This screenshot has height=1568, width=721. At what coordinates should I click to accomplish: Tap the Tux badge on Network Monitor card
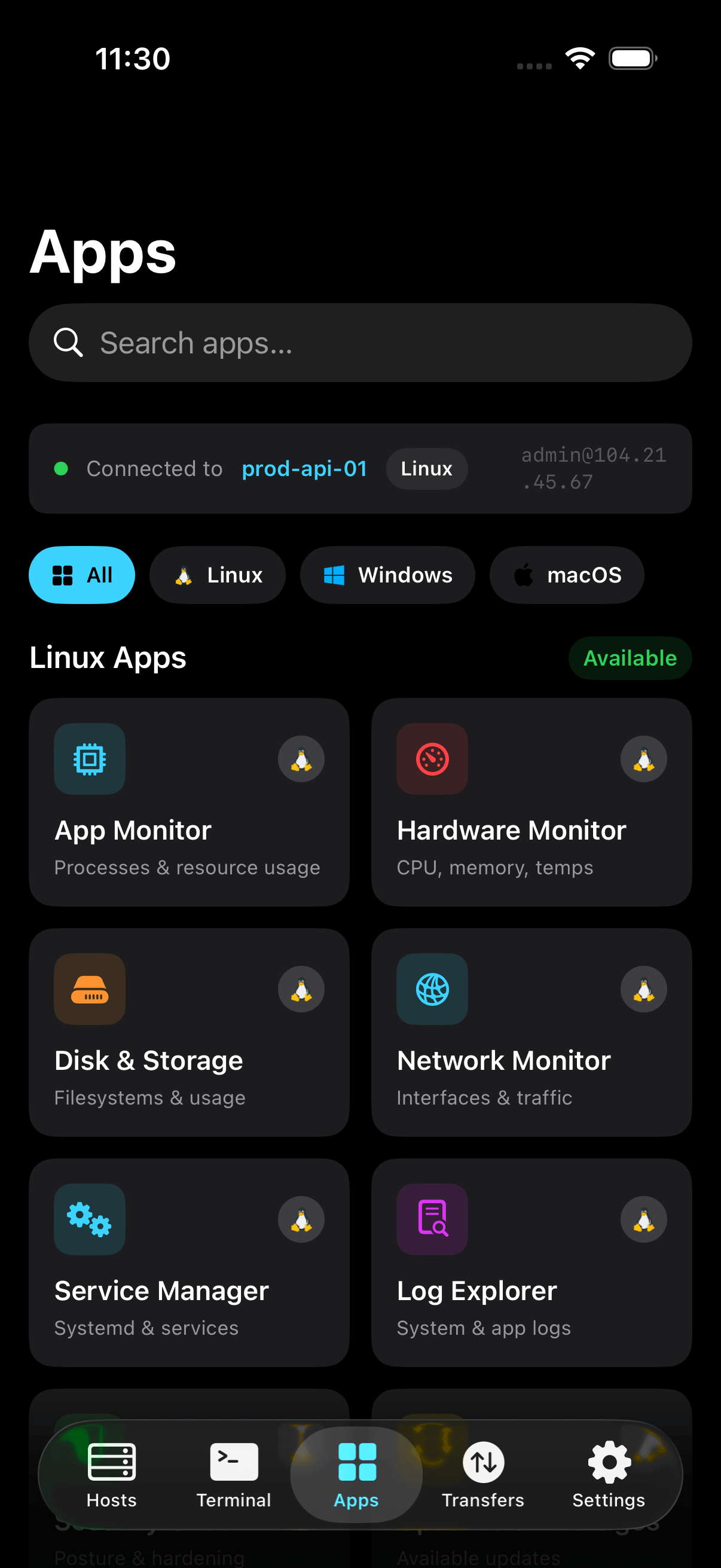pyautogui.click(x=644, y=989)
